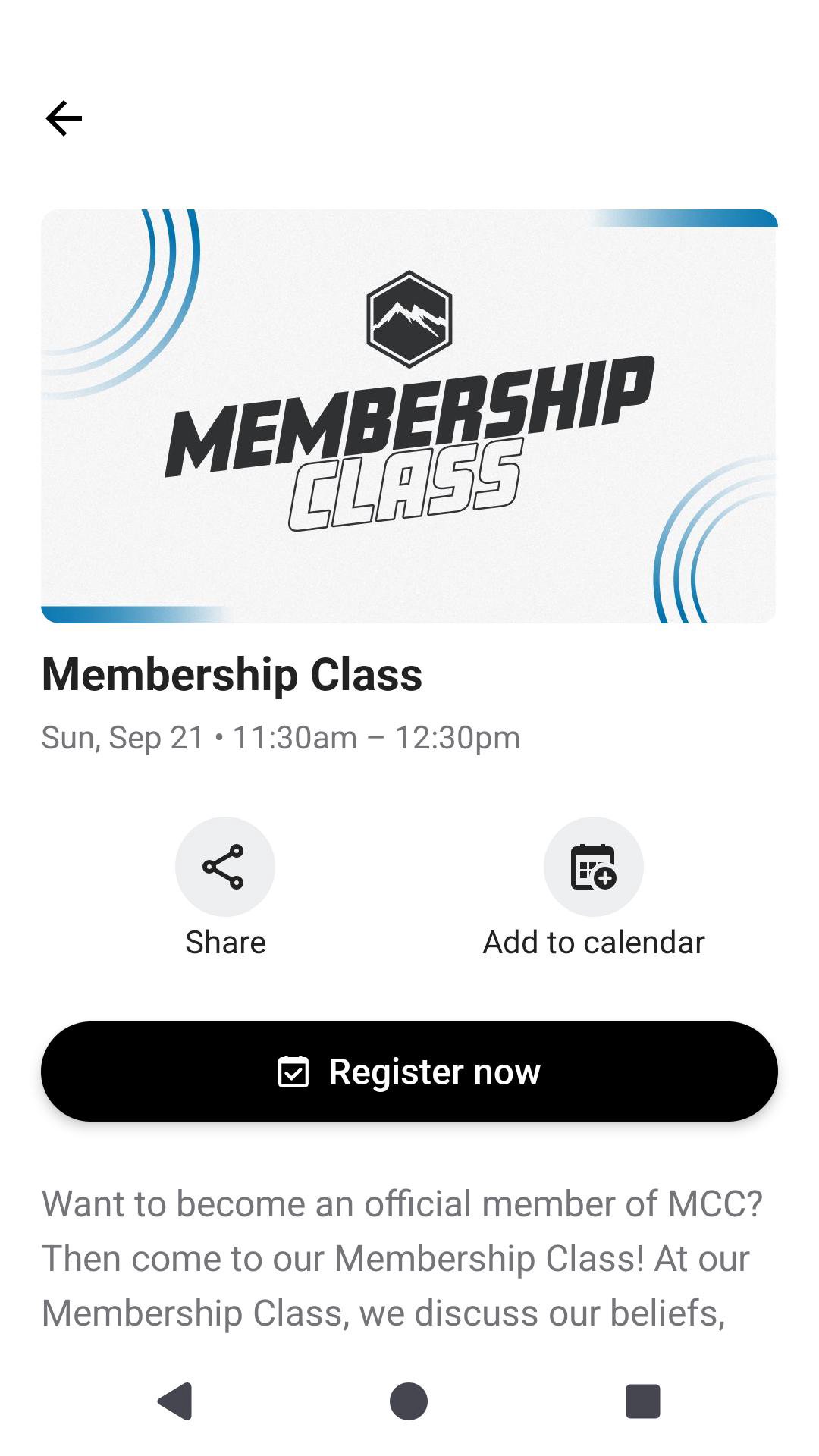Open recent apps from navigation bar

(642, 1401)
